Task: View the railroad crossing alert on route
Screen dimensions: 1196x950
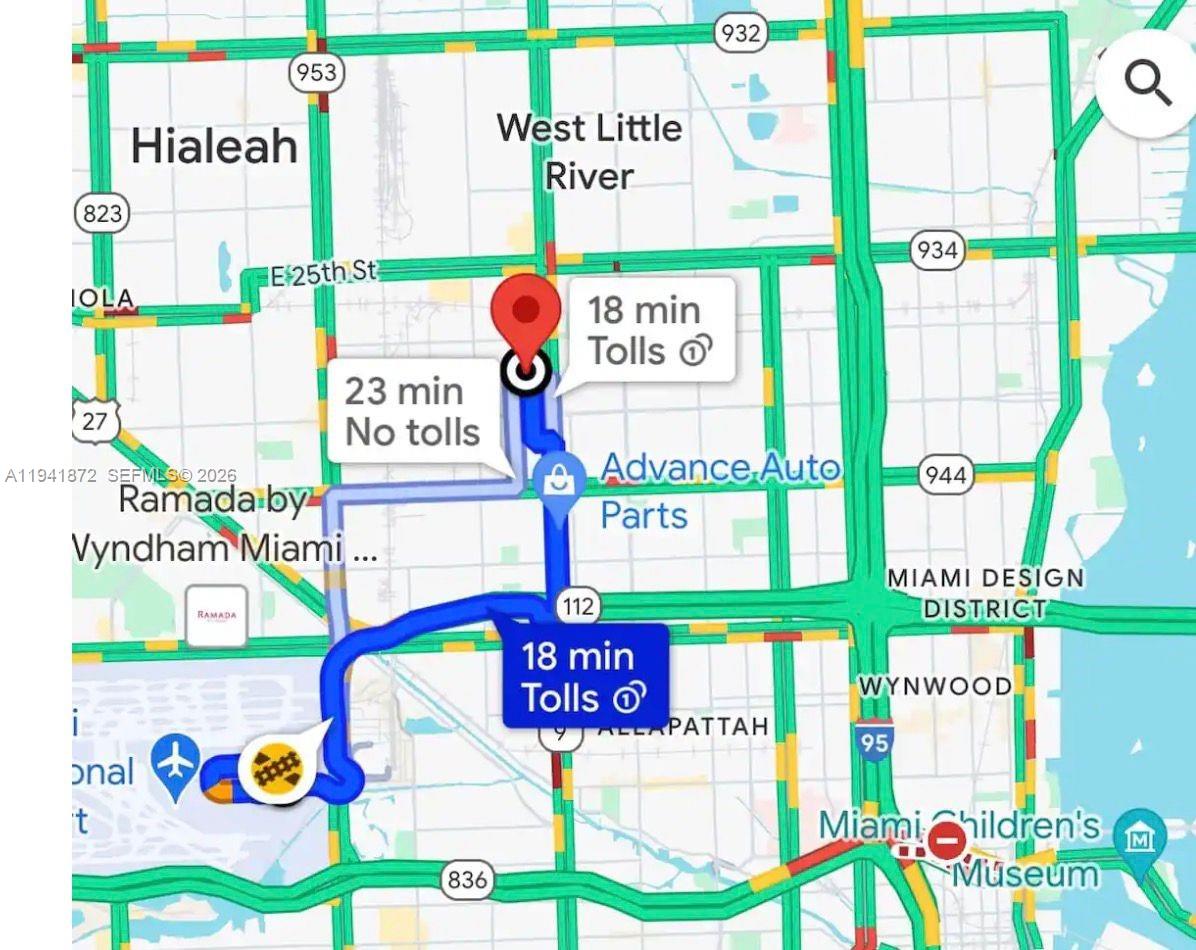Action: coord(272,772)
